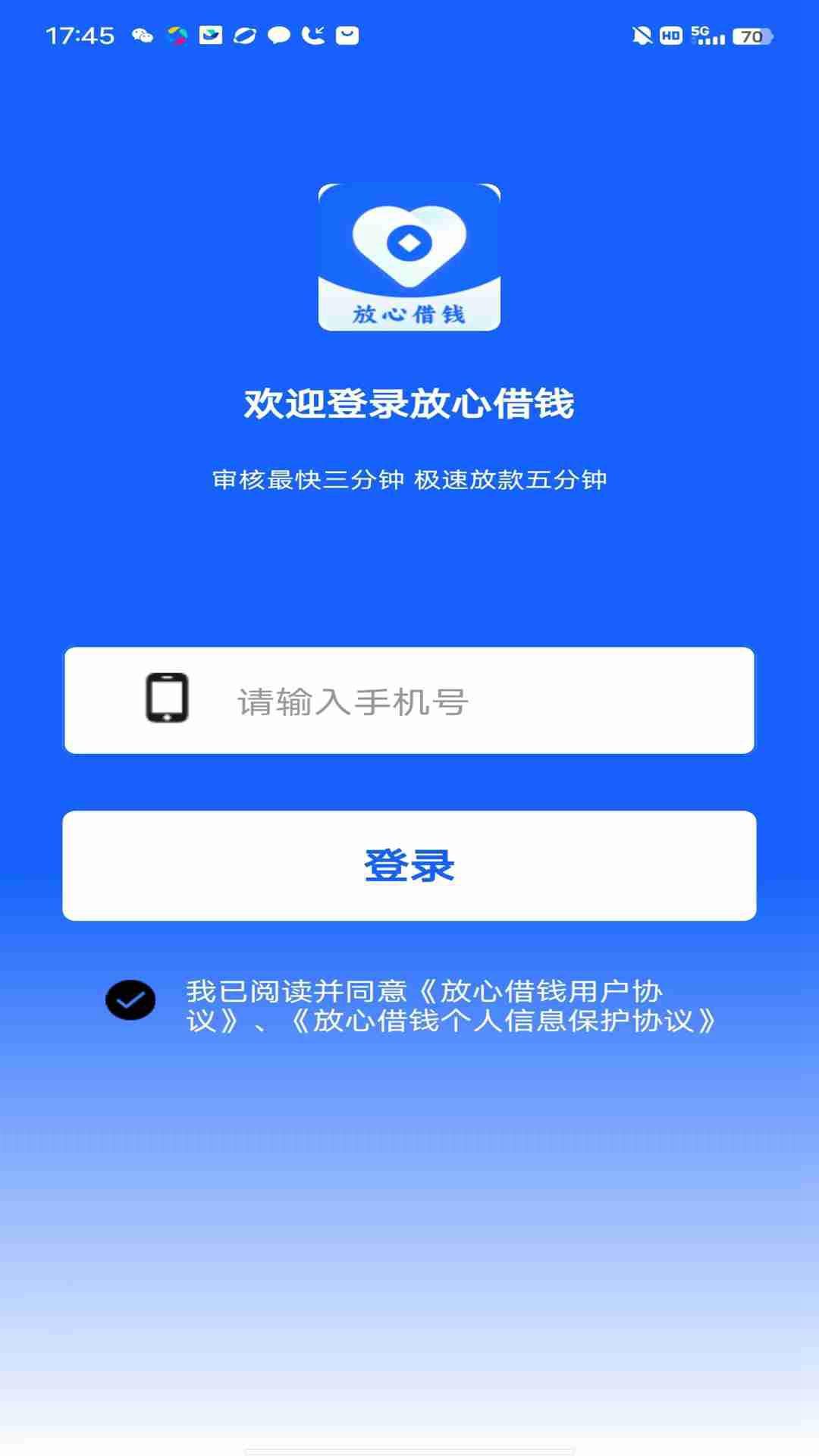Uncheck the agreement checkbox

130,1000
